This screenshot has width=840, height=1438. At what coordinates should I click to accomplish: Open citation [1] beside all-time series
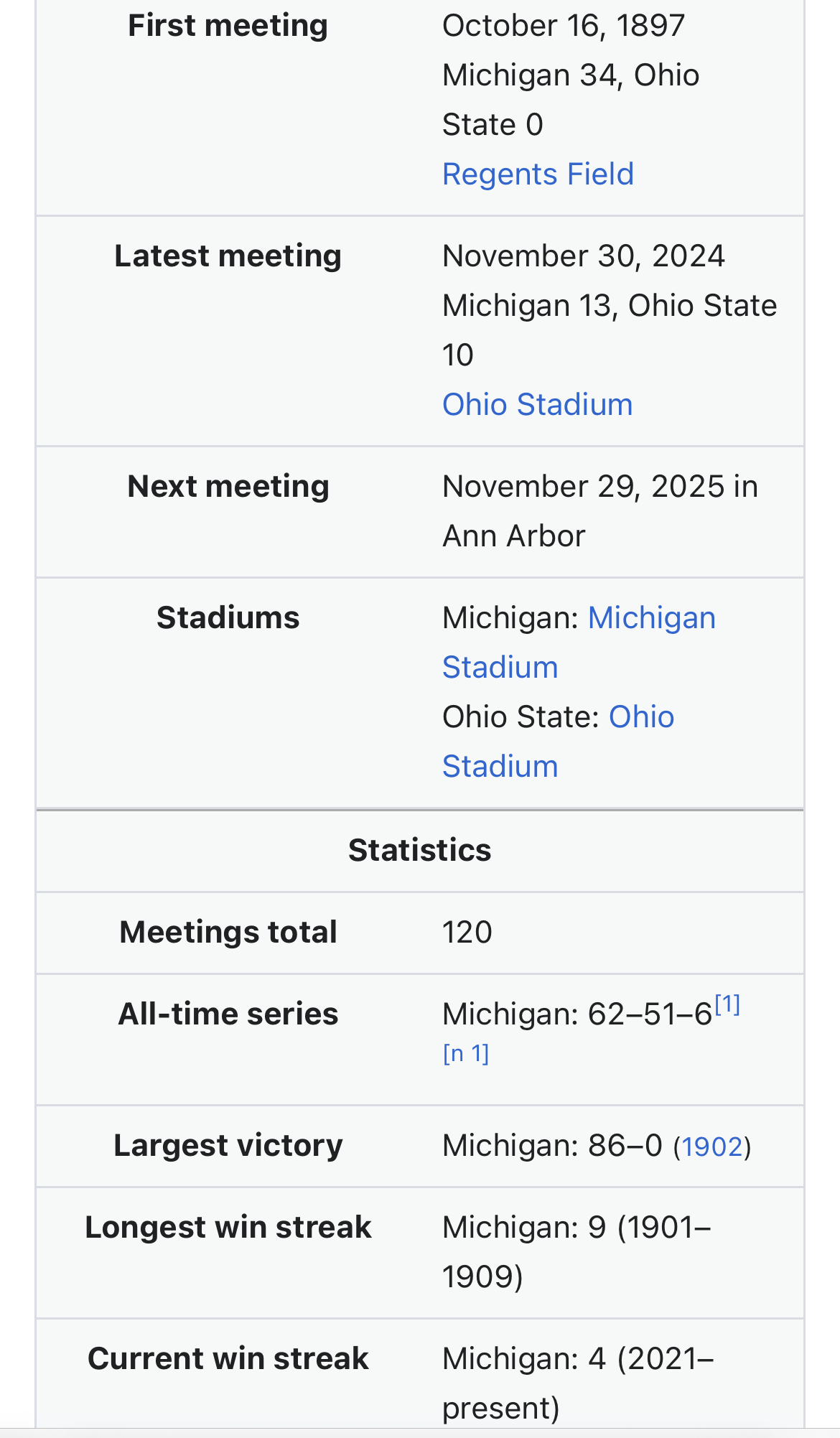pos(727,1004)
